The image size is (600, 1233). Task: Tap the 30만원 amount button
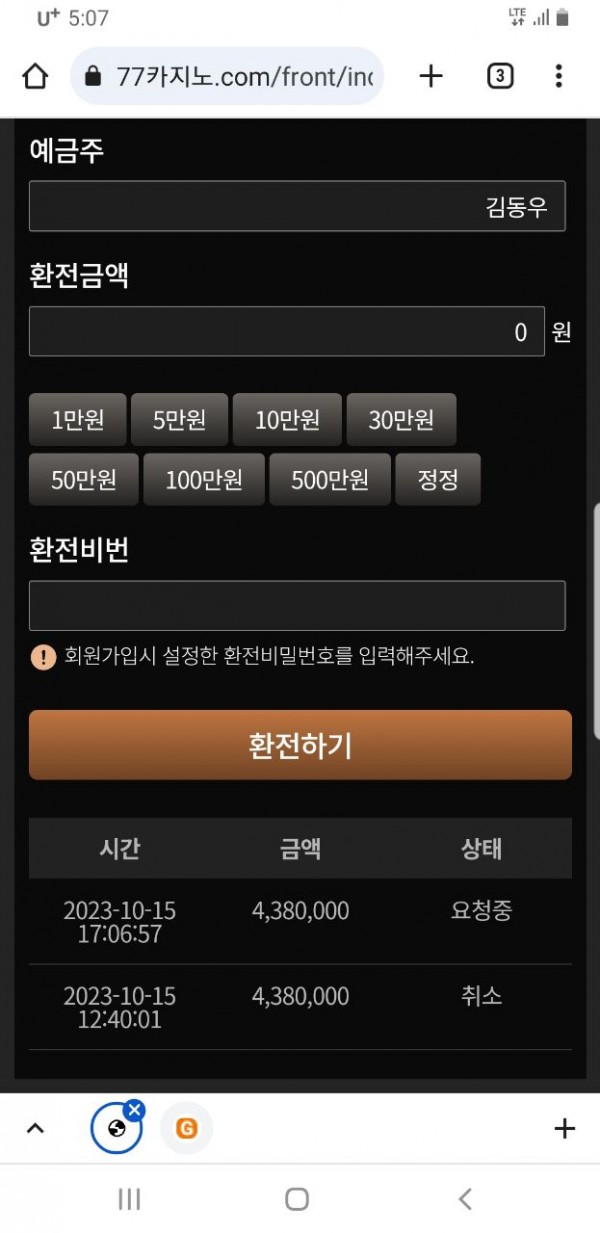click(x=401, y=420)
